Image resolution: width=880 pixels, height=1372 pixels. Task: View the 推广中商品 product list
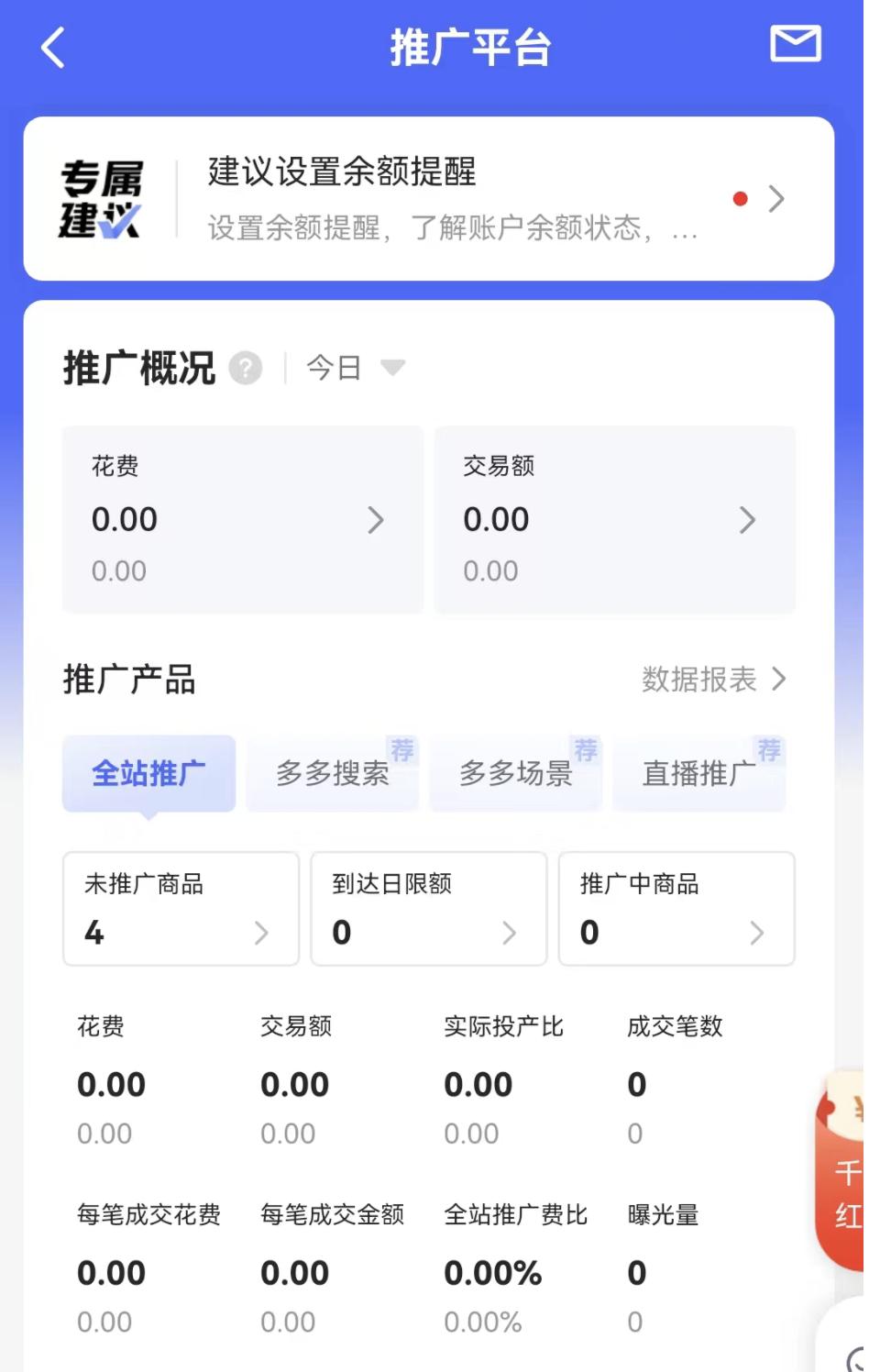coord(676,909)
